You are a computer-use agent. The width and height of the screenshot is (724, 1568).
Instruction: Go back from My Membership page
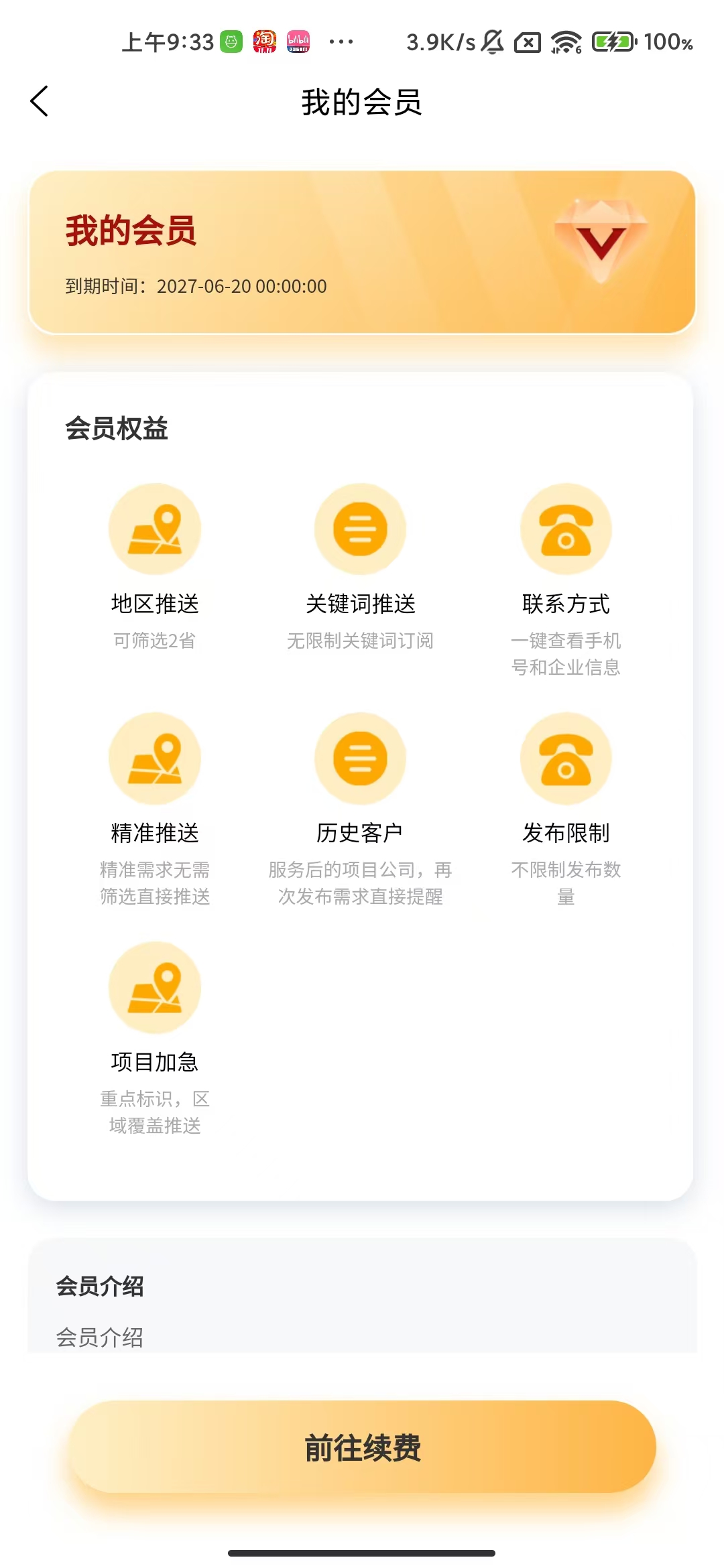(40, 101)
